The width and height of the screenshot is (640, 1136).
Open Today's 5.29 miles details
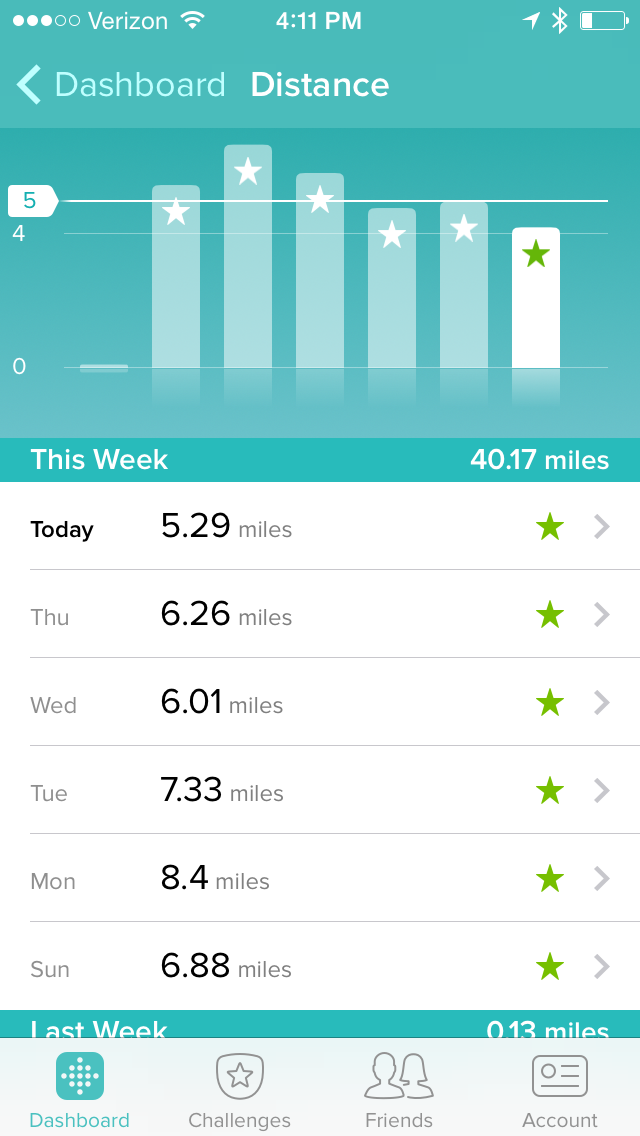click(320, 527)
